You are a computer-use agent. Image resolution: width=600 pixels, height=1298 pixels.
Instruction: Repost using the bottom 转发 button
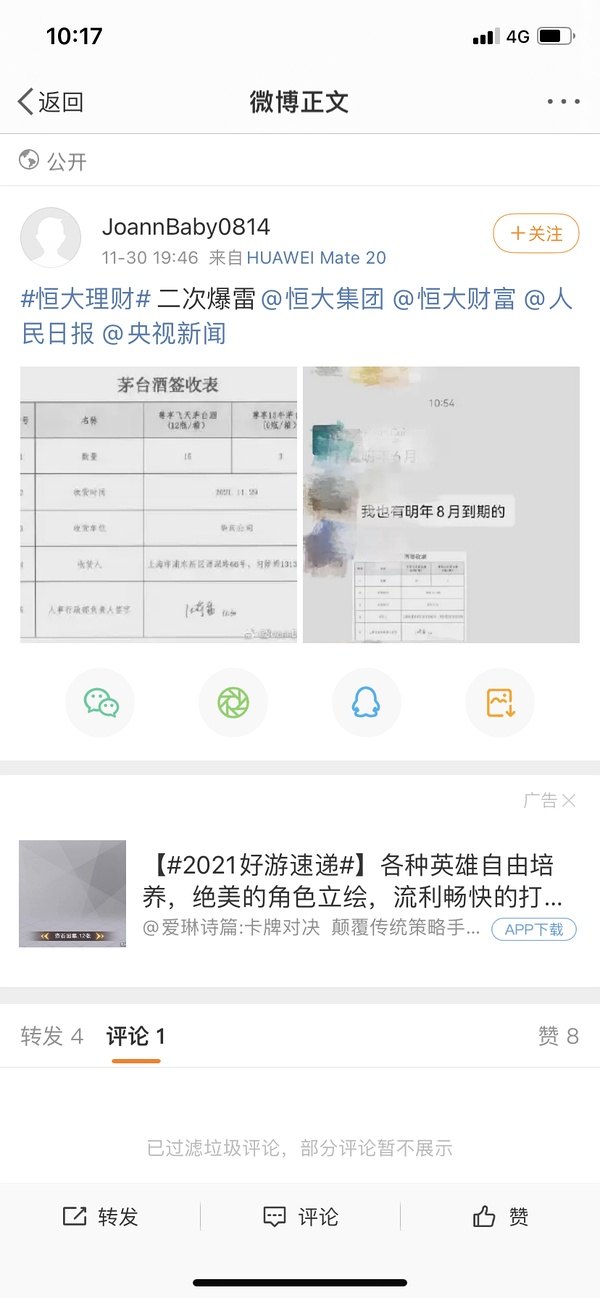pyautogui.click(x=100, y=1216)
